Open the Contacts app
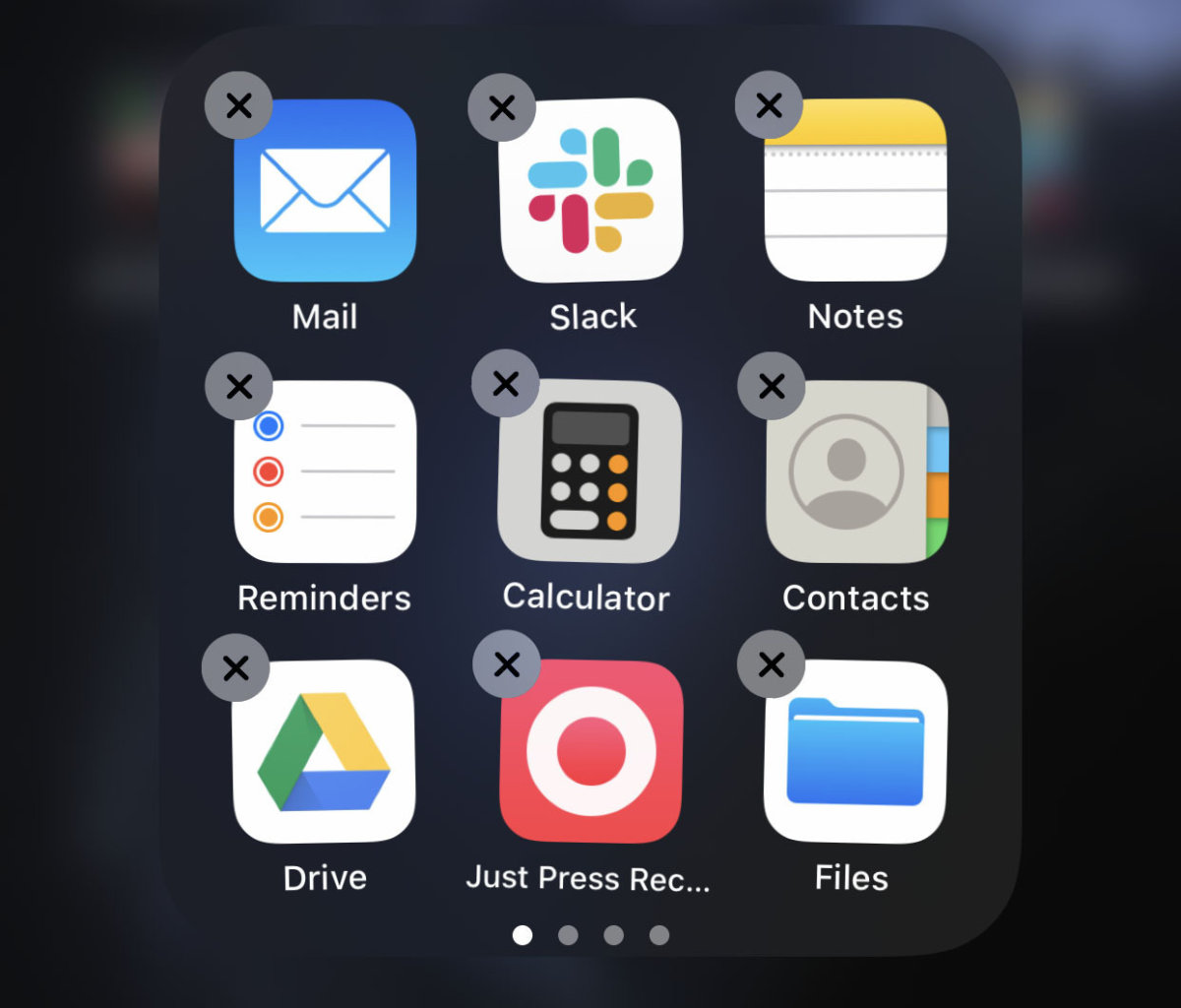 pos(855,472)
